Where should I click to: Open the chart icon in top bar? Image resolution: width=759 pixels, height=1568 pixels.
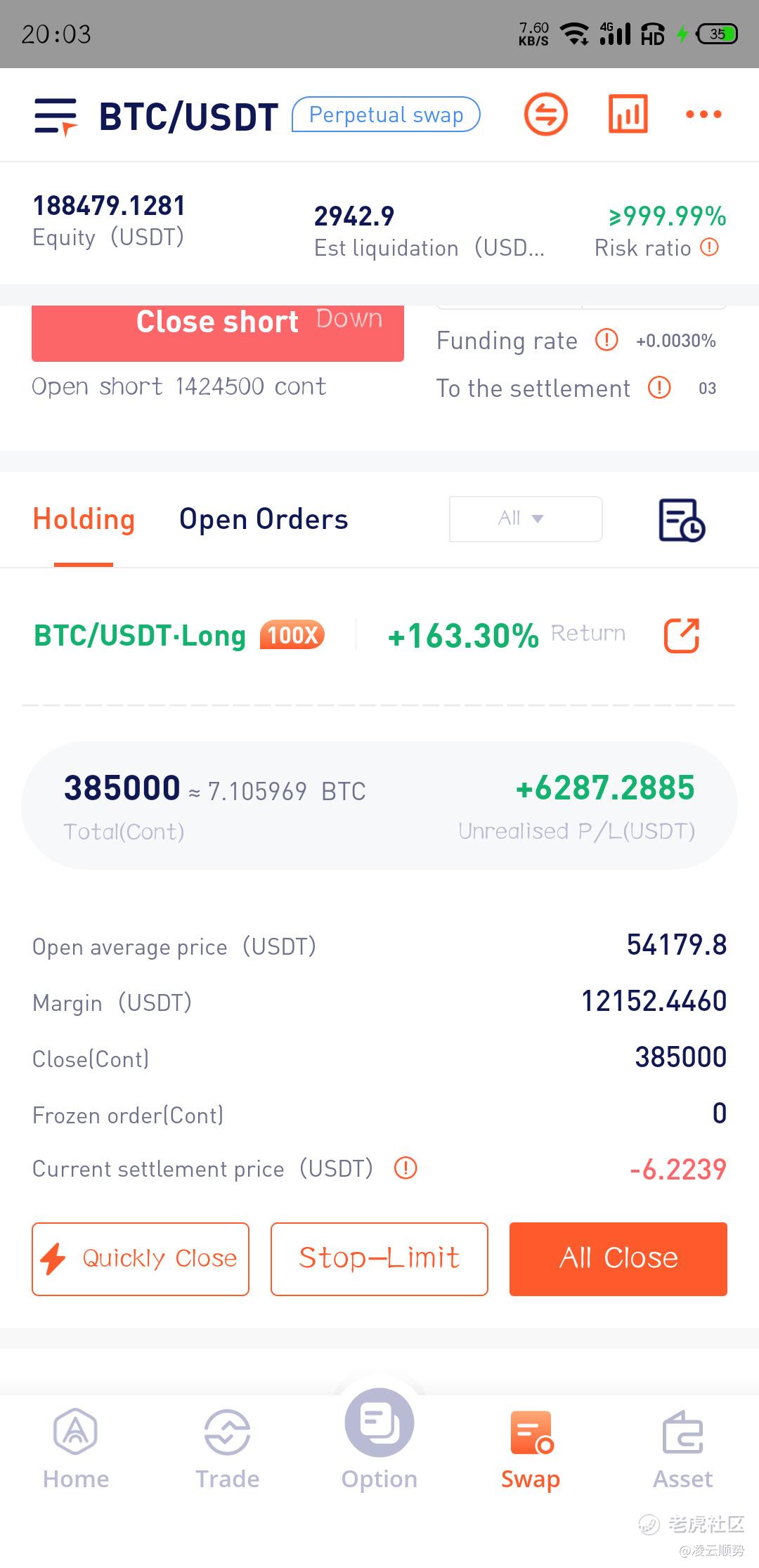tap(628, 114)
